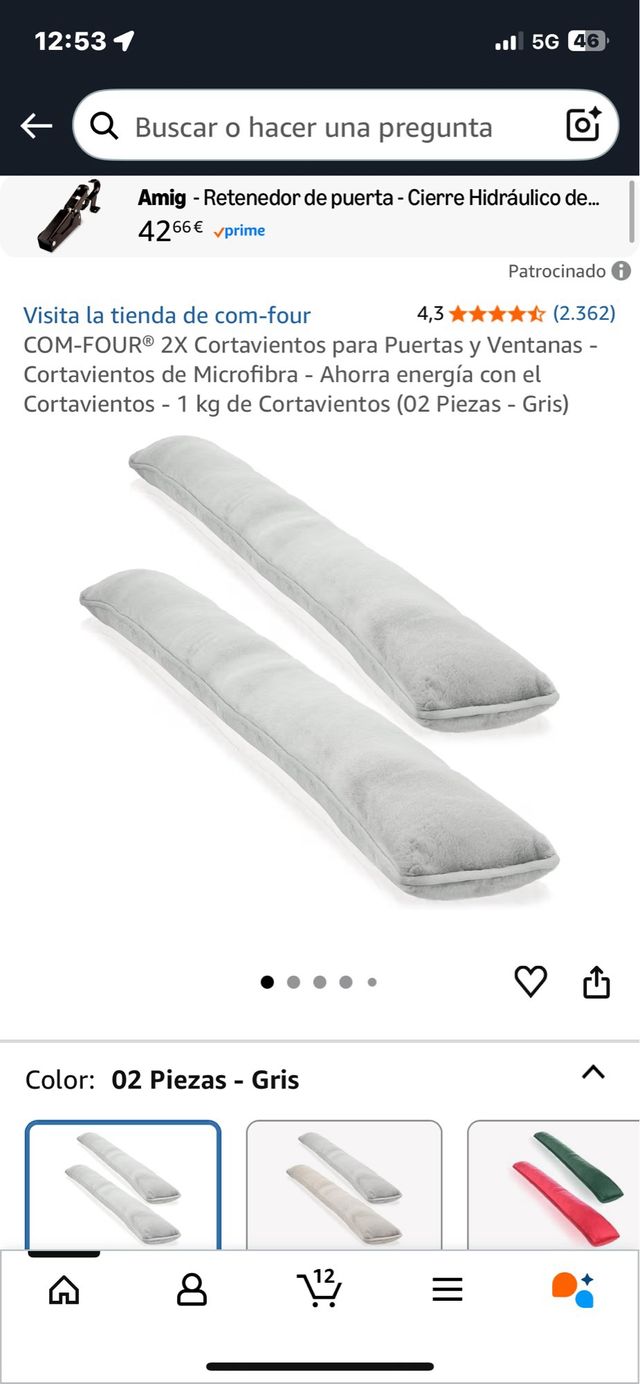
Task: Open the account profile tab
Action: (x=191, y=1290)
